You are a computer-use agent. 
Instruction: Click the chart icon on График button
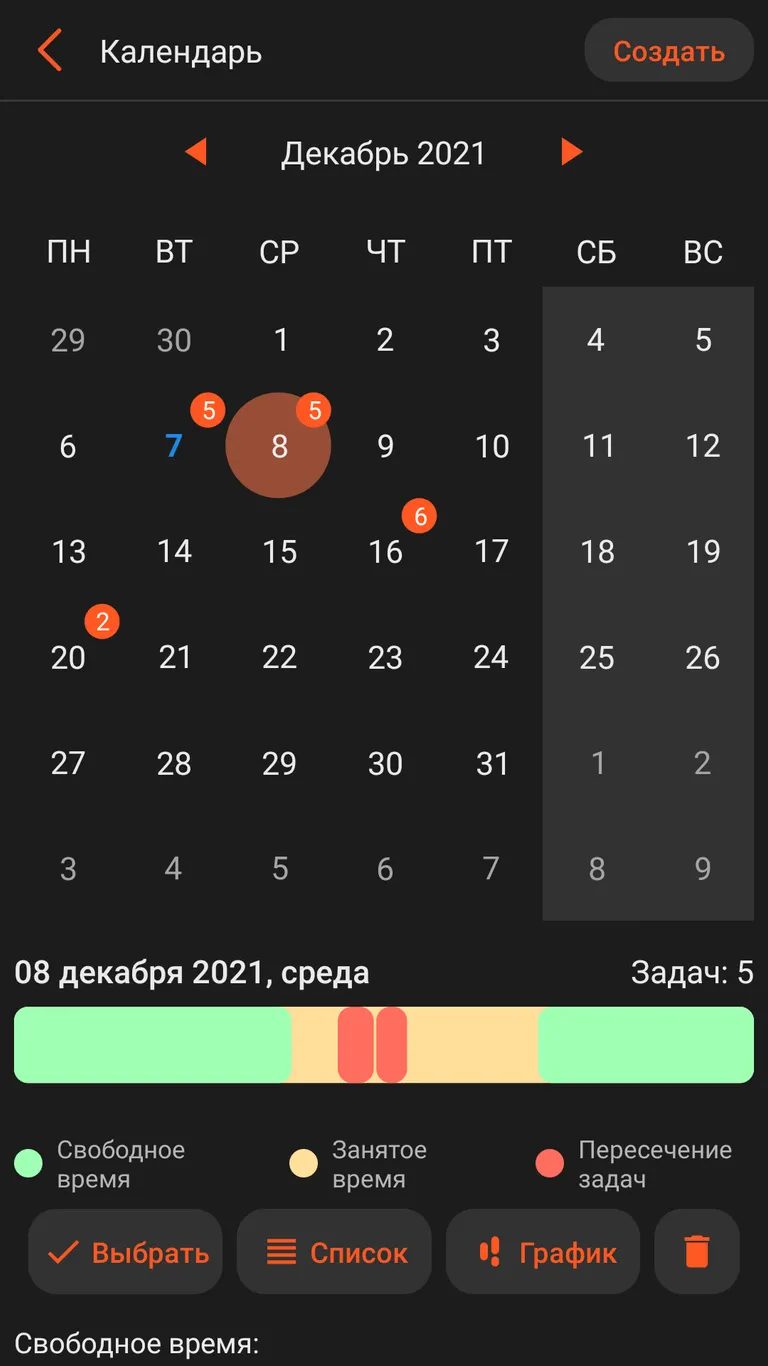point(489,1251)
